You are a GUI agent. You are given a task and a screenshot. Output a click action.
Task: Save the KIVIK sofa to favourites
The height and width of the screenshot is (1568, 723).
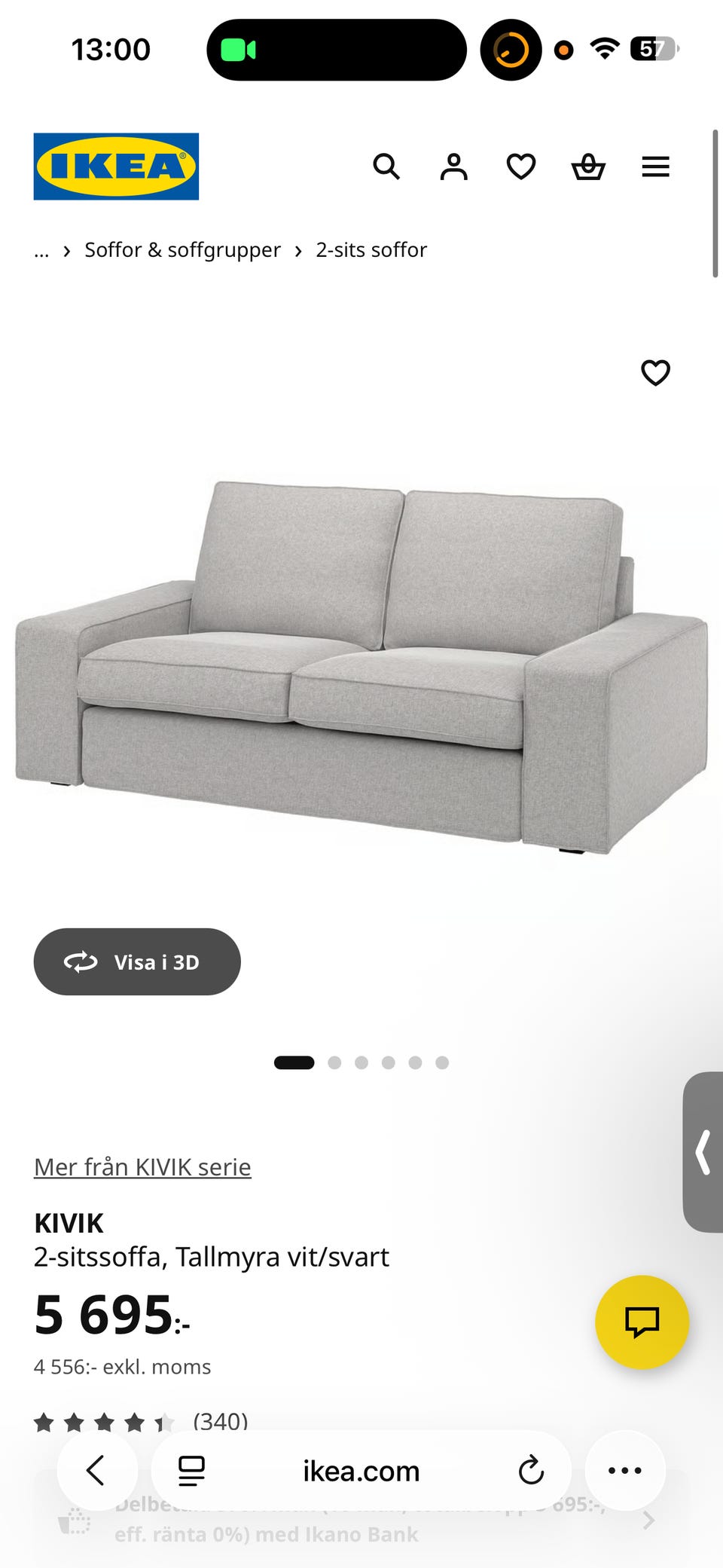click(655, 372)
